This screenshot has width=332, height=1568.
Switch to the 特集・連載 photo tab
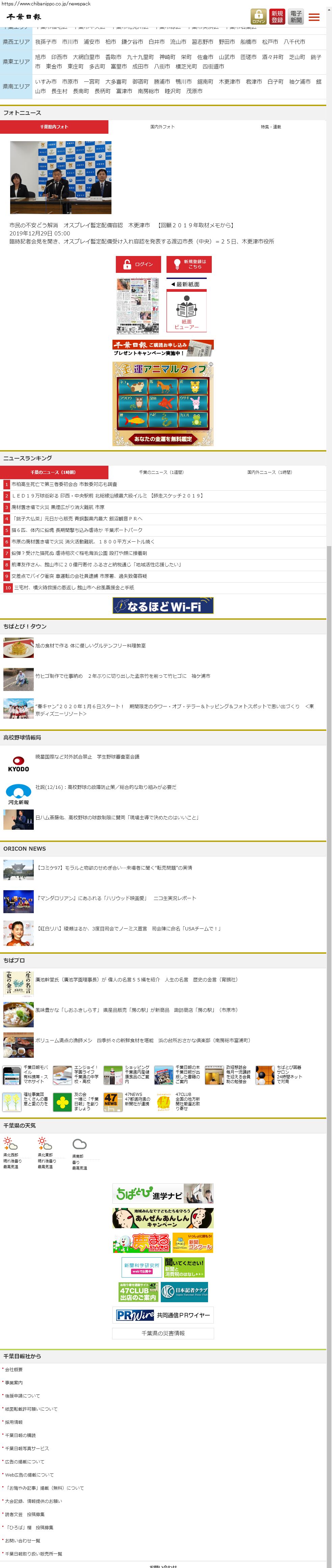[271, 127]
